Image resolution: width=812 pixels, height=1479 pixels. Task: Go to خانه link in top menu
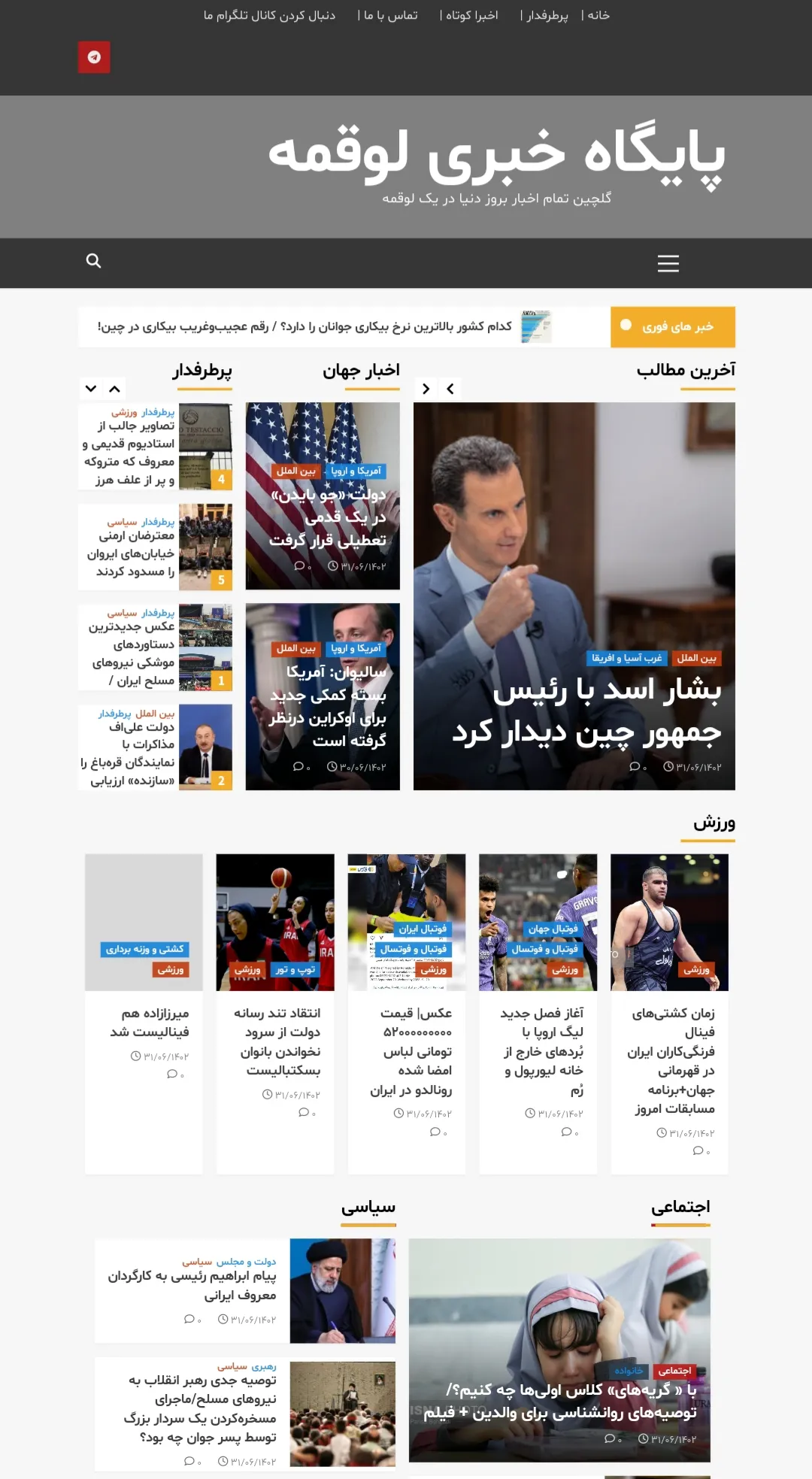click(598, 15)
